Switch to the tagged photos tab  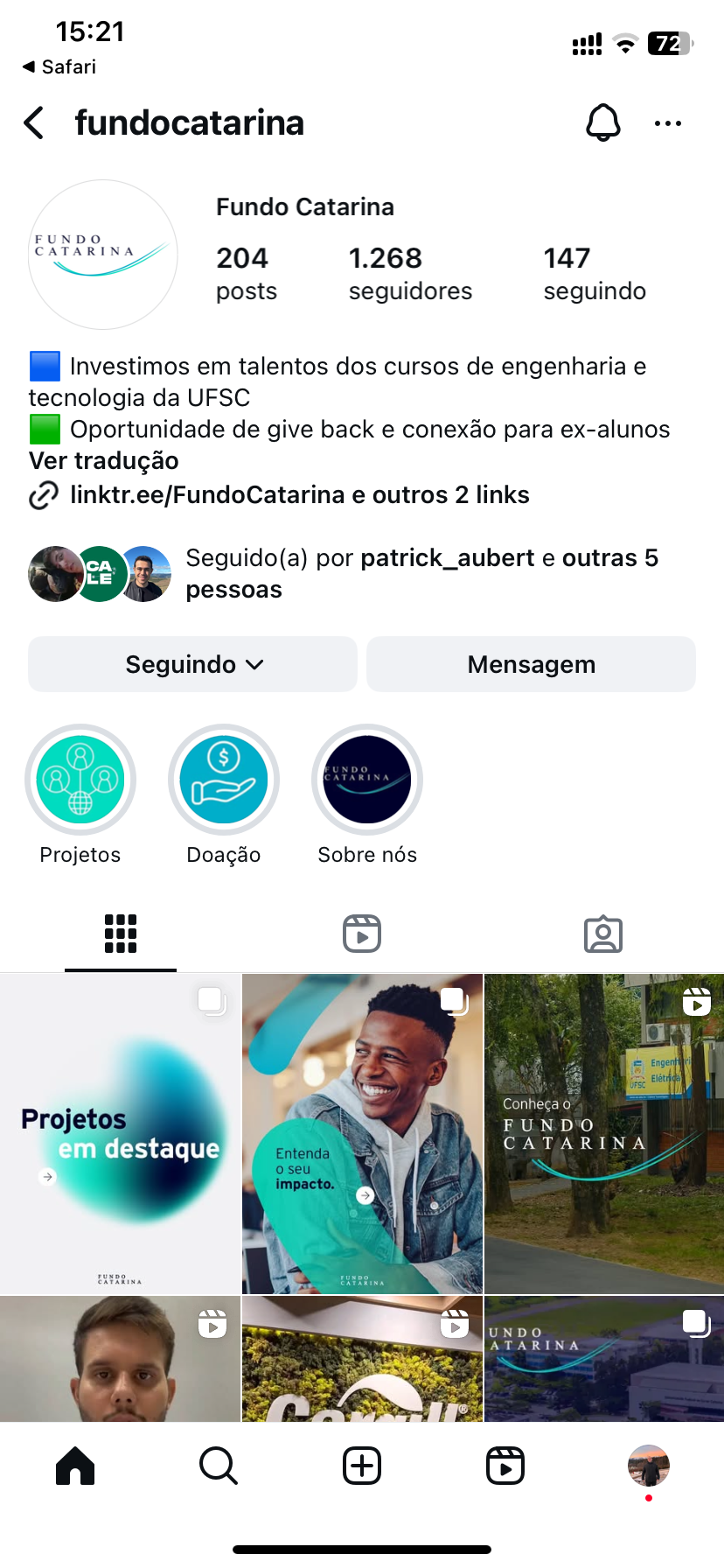point(602,934)
